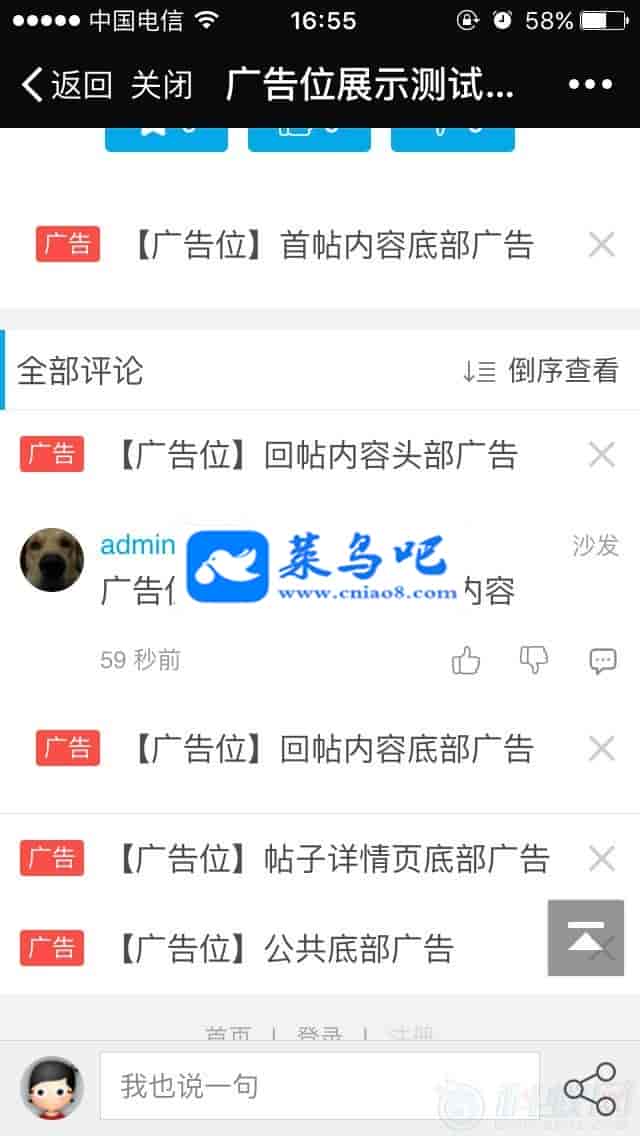Open the 公共底部广告 ad link
This screenshot has height=1136, width=640.
point(284,948)
